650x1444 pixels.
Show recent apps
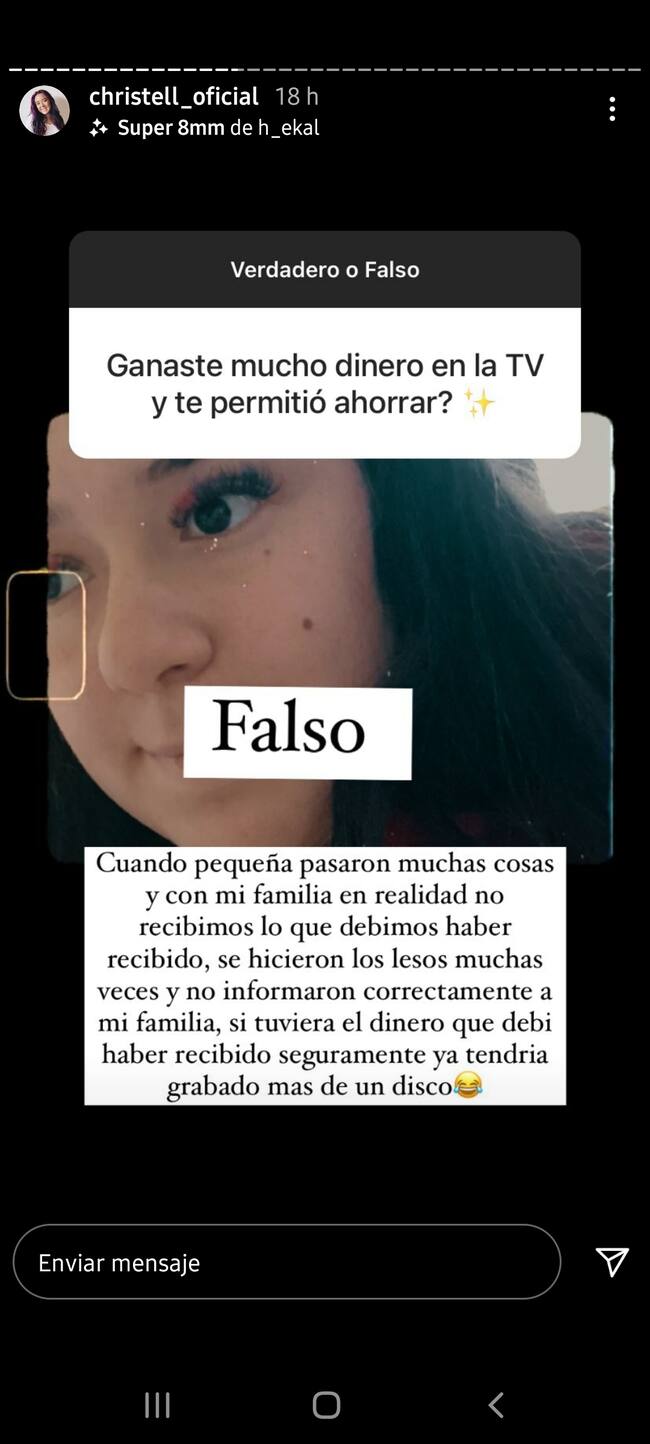click(x=157, y=1405)
